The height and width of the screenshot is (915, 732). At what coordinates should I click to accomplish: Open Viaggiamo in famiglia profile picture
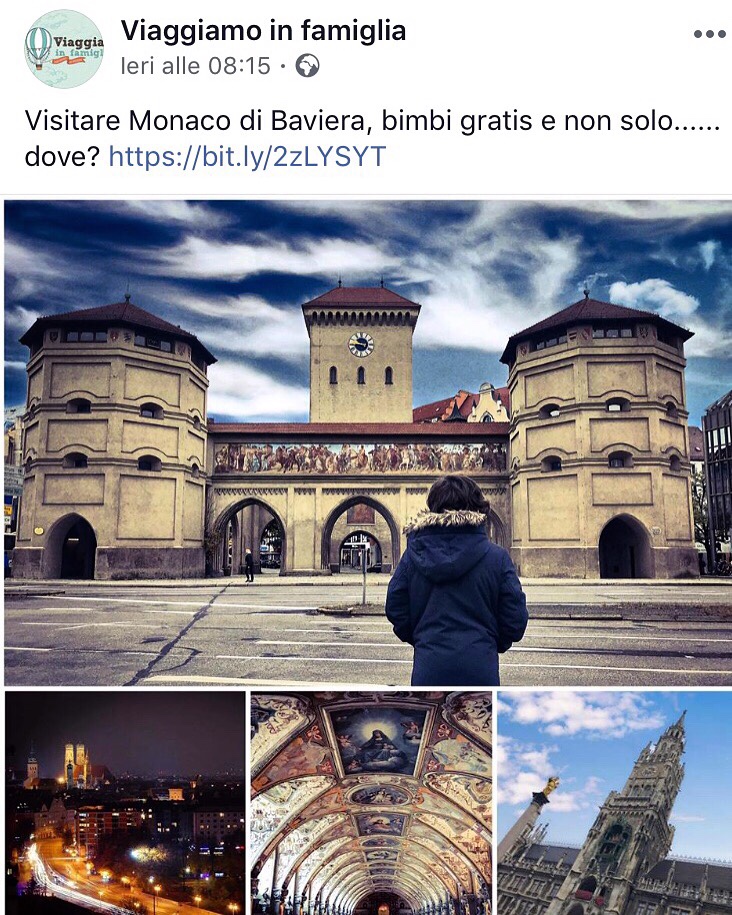(x=64, y=49)
